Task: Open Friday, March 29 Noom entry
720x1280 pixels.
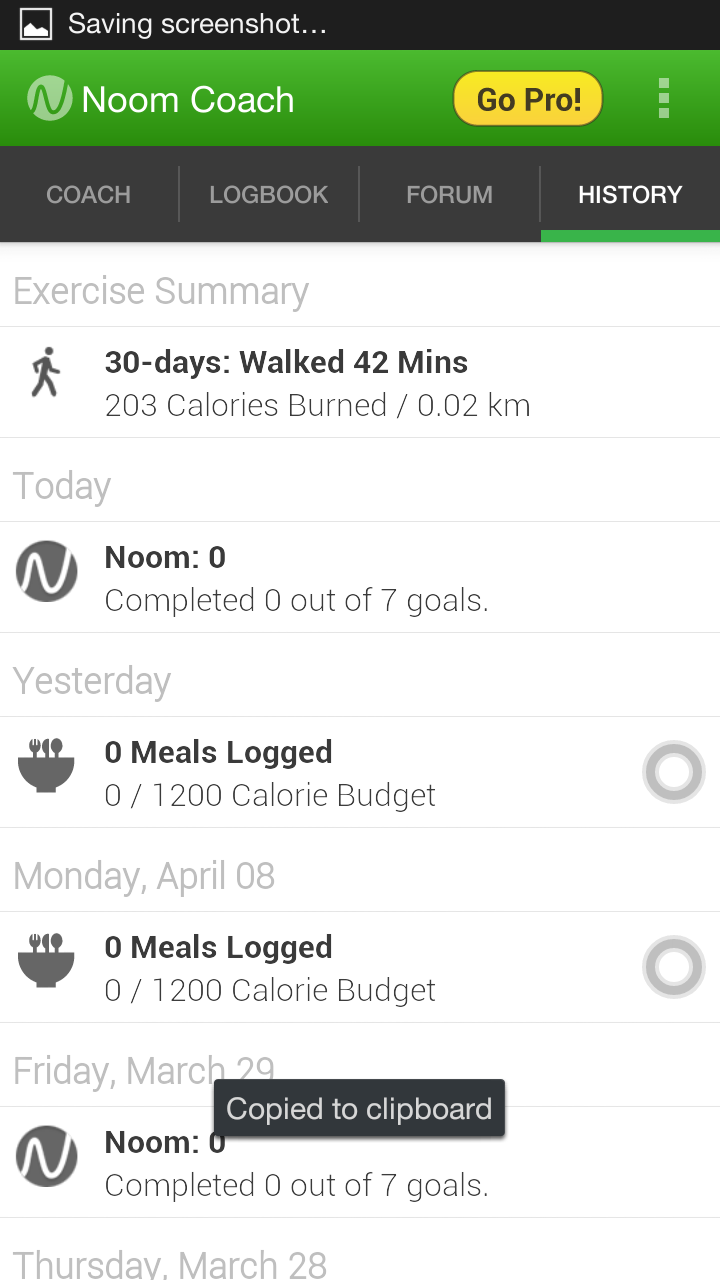Action: pyautogui.click(x=360, y=1162)
